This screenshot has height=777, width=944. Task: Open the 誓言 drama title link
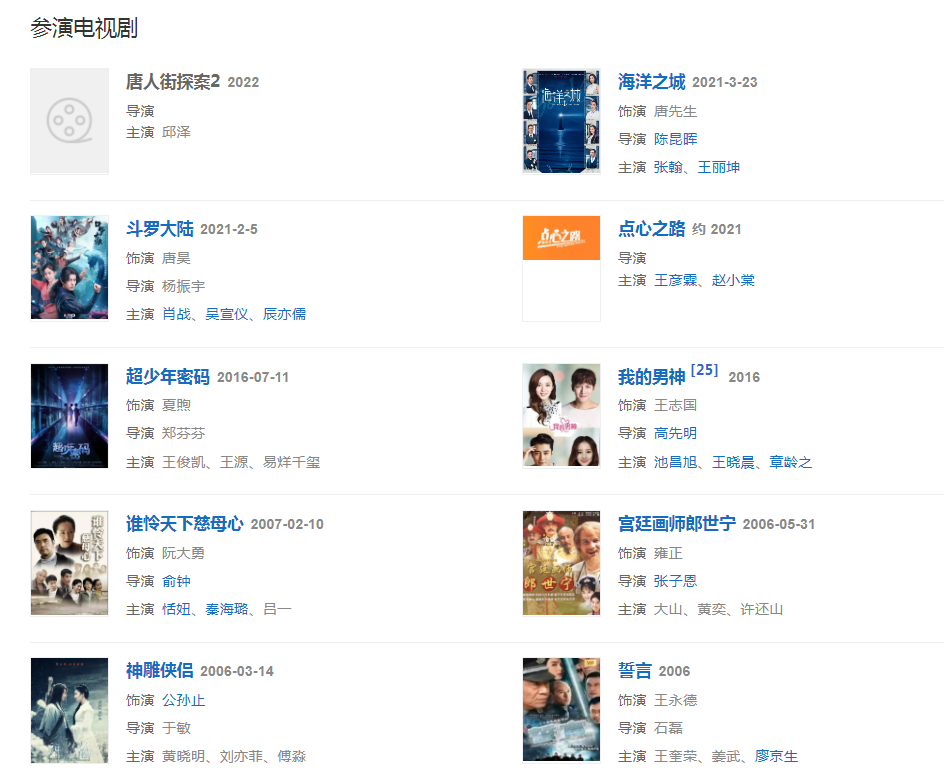(634, 671)
